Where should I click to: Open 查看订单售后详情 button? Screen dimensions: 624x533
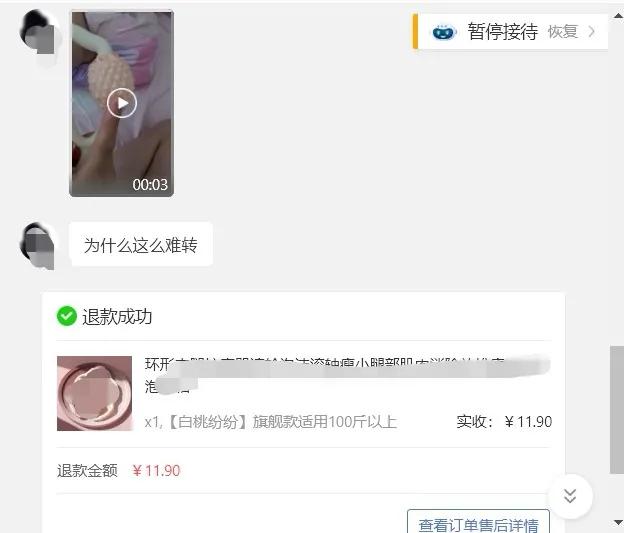pos(478,524)
